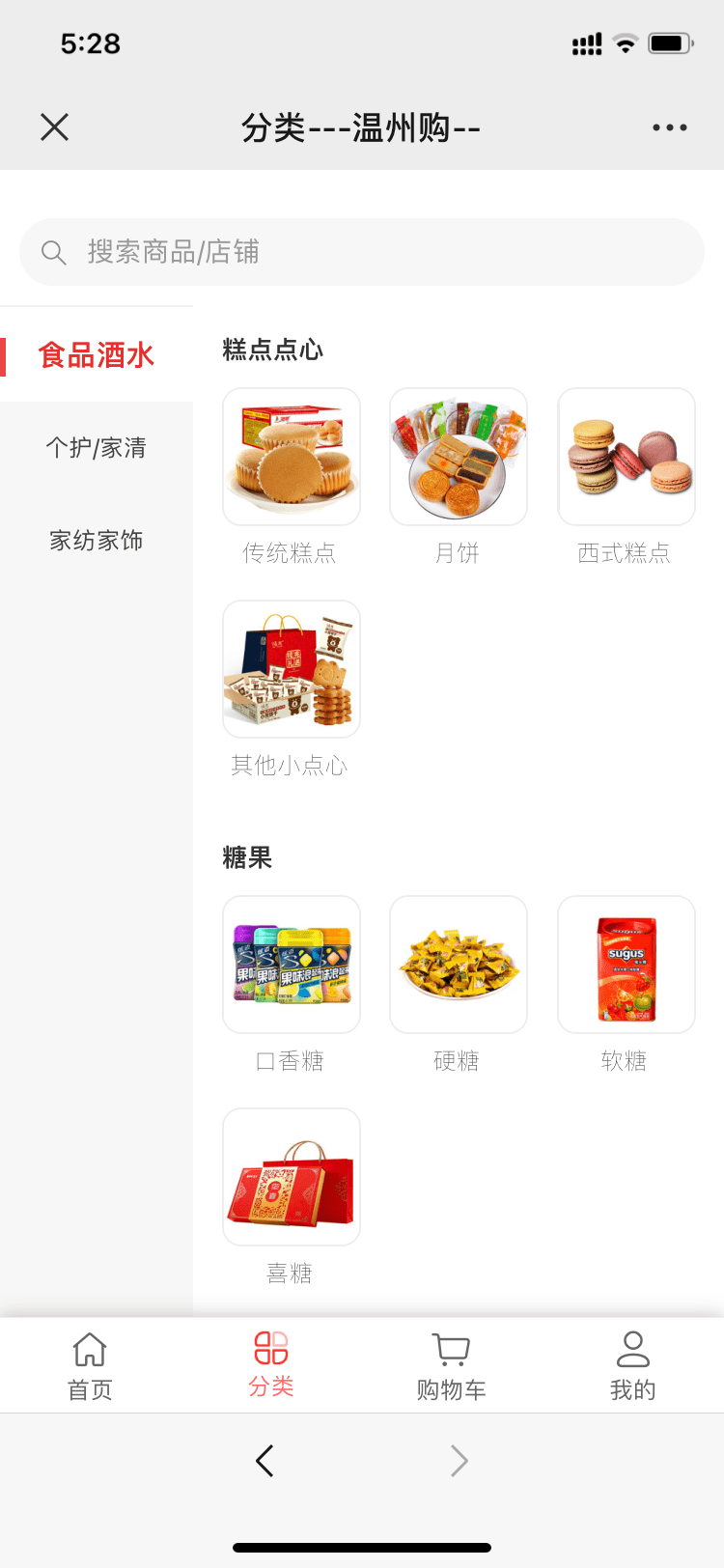The height and width of the screenshot is (1568, 724).
Task: Open the 硬糖 subcategory
Action: tap(458, 966)
